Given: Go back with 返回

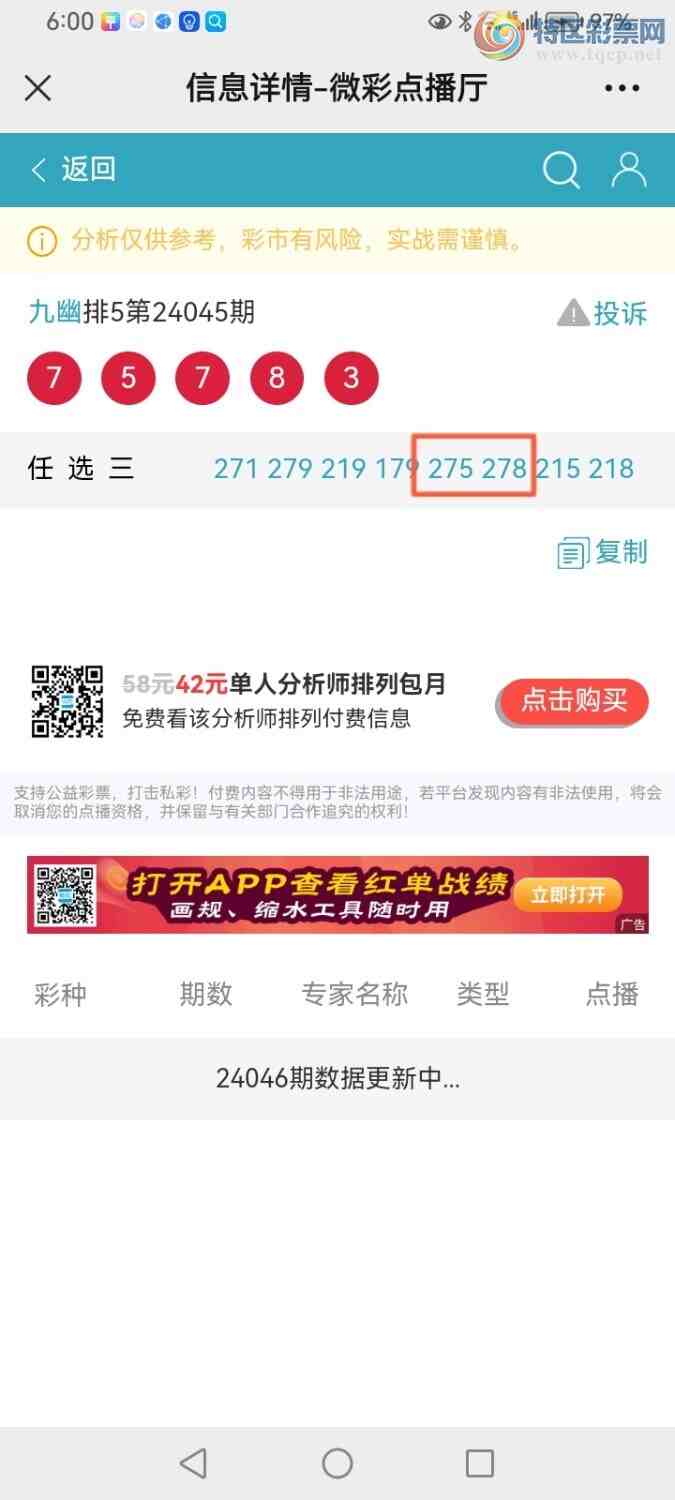Looking at the screenshot, I should coord(74,169).
